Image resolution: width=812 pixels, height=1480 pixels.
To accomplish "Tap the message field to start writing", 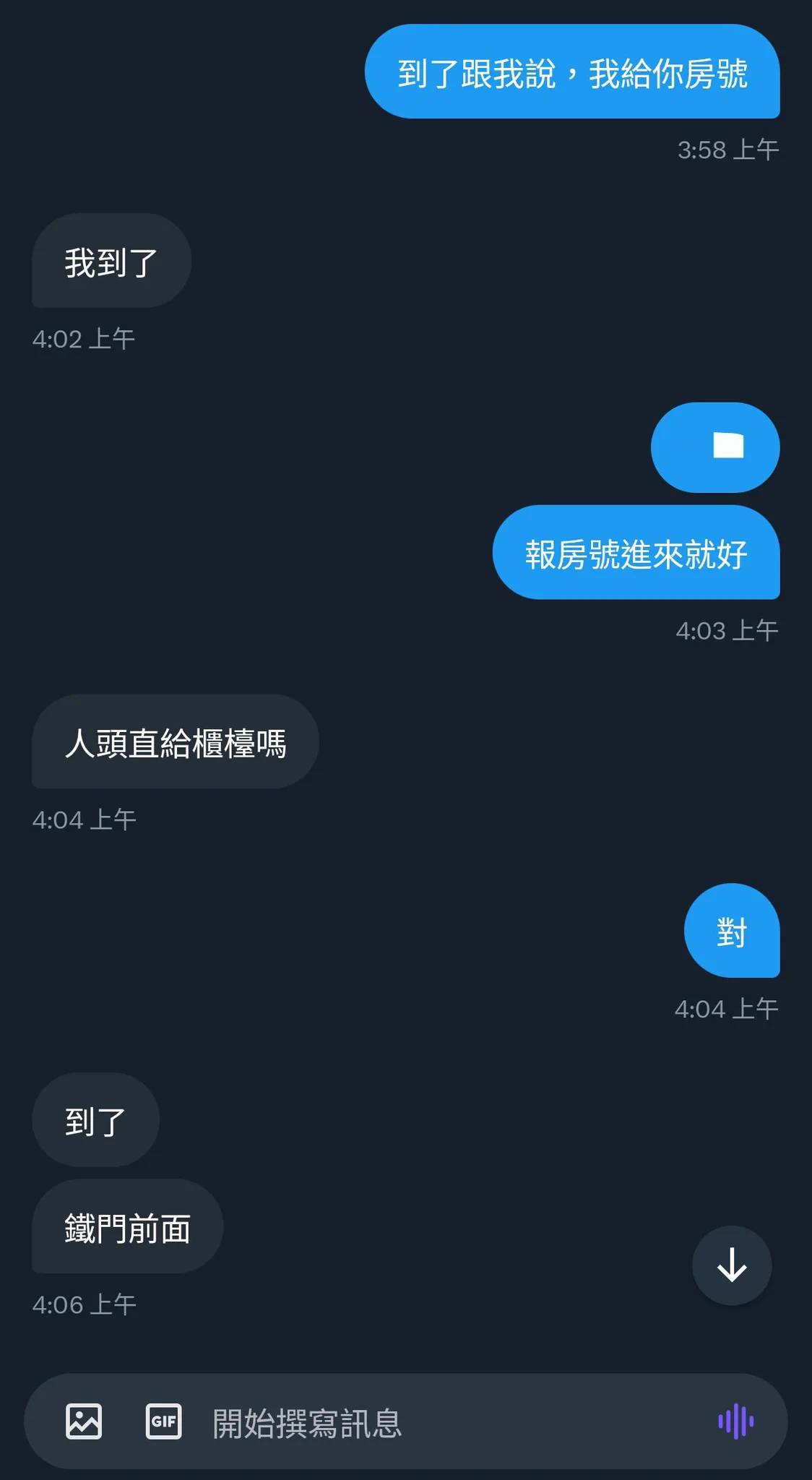I will tap(448, 1422).
